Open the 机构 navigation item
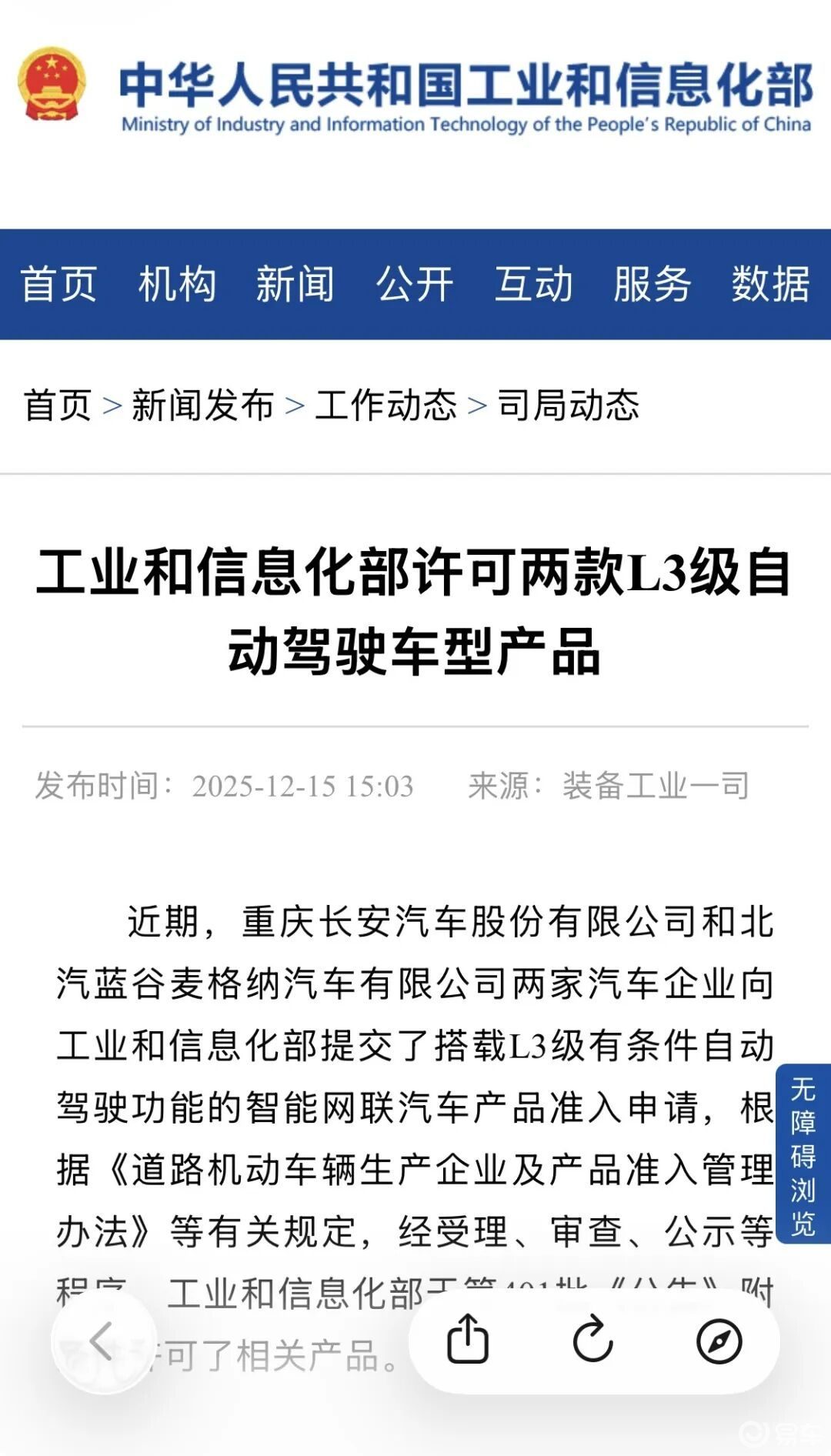Image resolution: width=831 pixels, height=1456 pixels. pyautogui.click(x=176, y=286)
